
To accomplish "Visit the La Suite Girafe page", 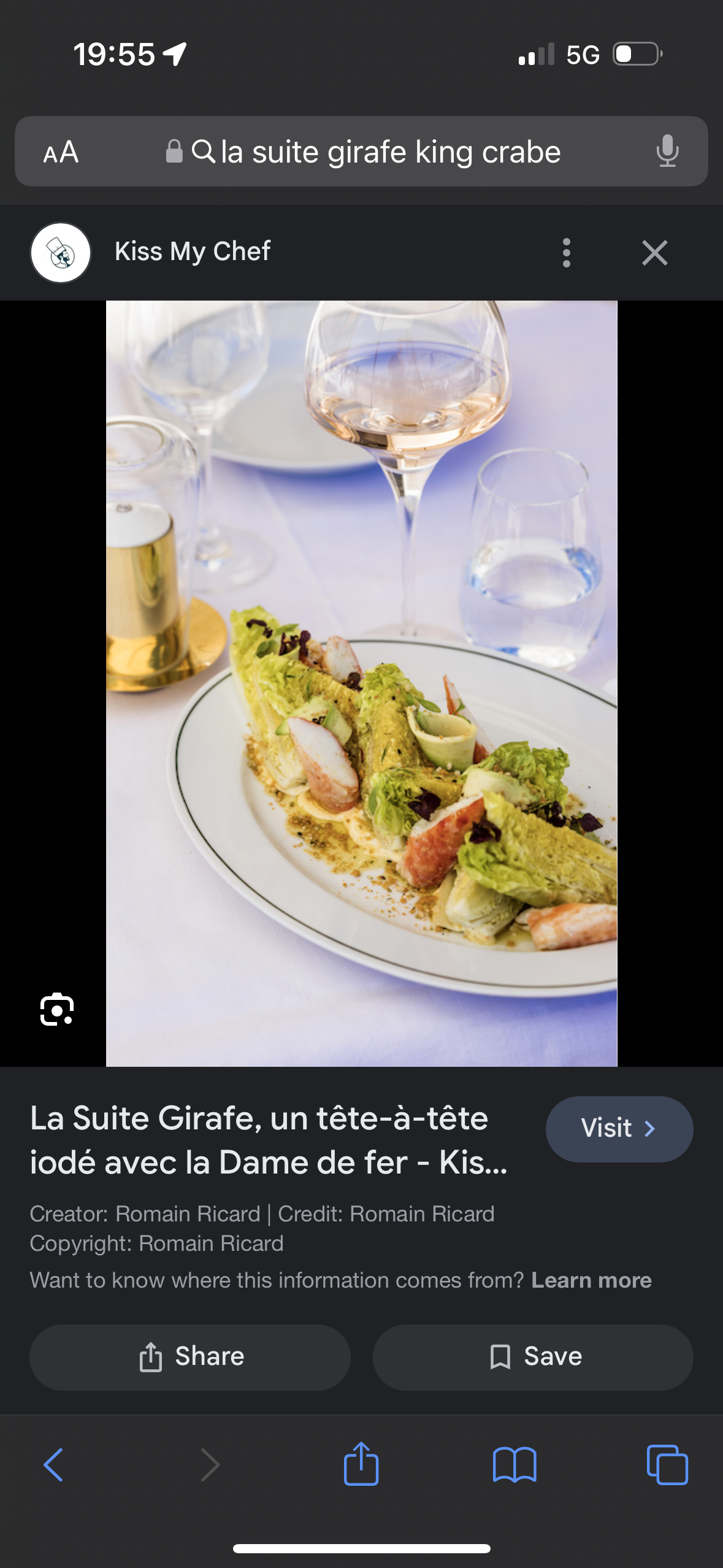I will pyautogui.click(x=619, y=1129).
